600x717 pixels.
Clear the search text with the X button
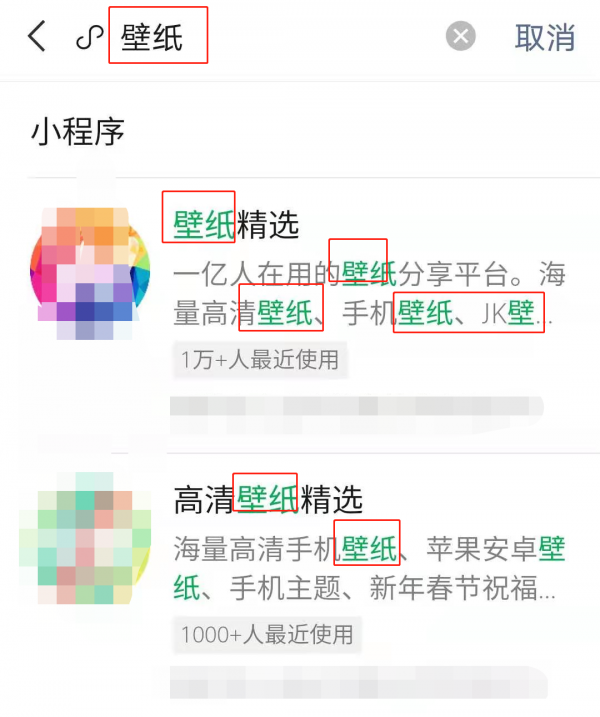pyautogui.click(x=460, y=37)
